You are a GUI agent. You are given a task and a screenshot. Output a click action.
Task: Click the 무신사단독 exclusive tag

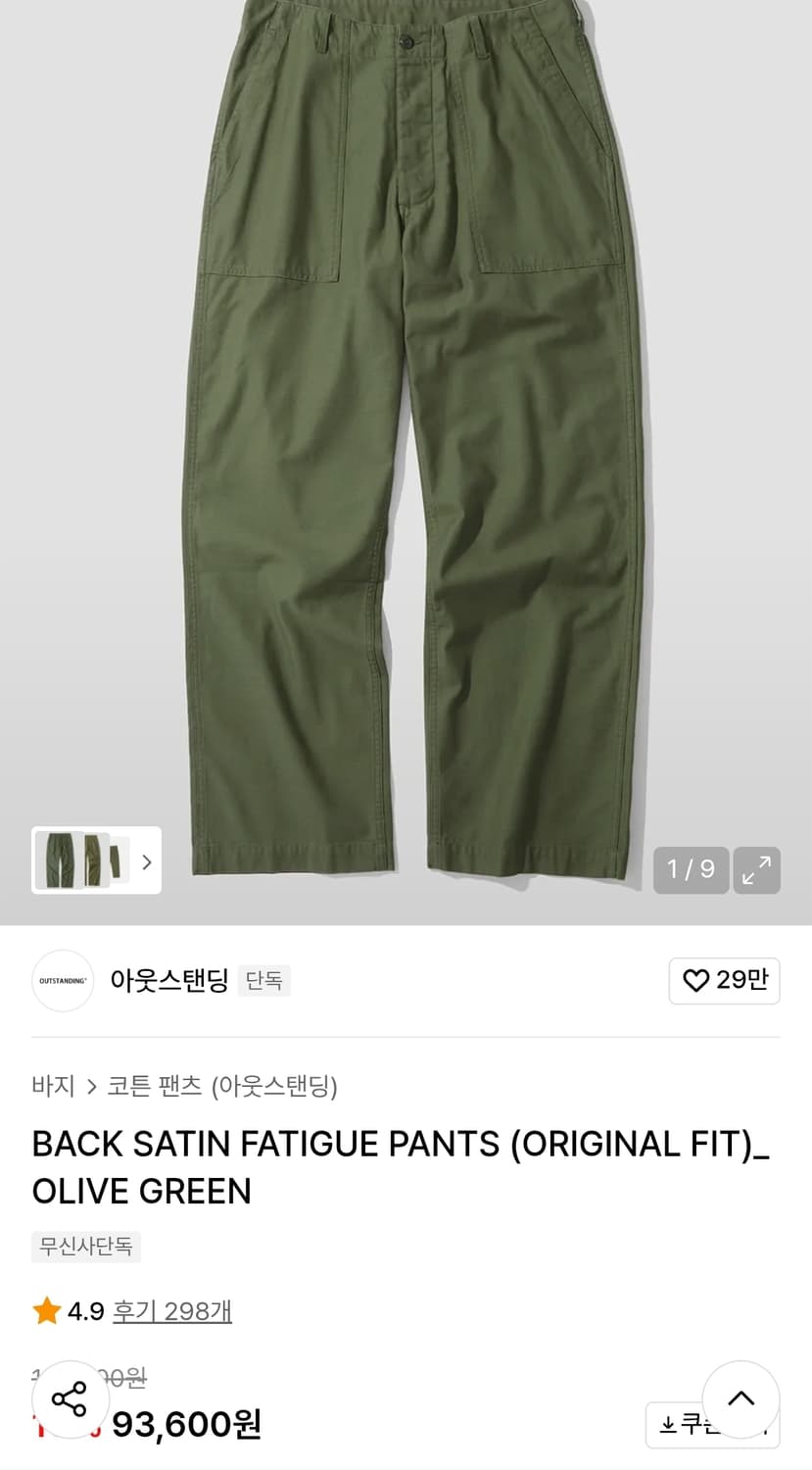86,1247
